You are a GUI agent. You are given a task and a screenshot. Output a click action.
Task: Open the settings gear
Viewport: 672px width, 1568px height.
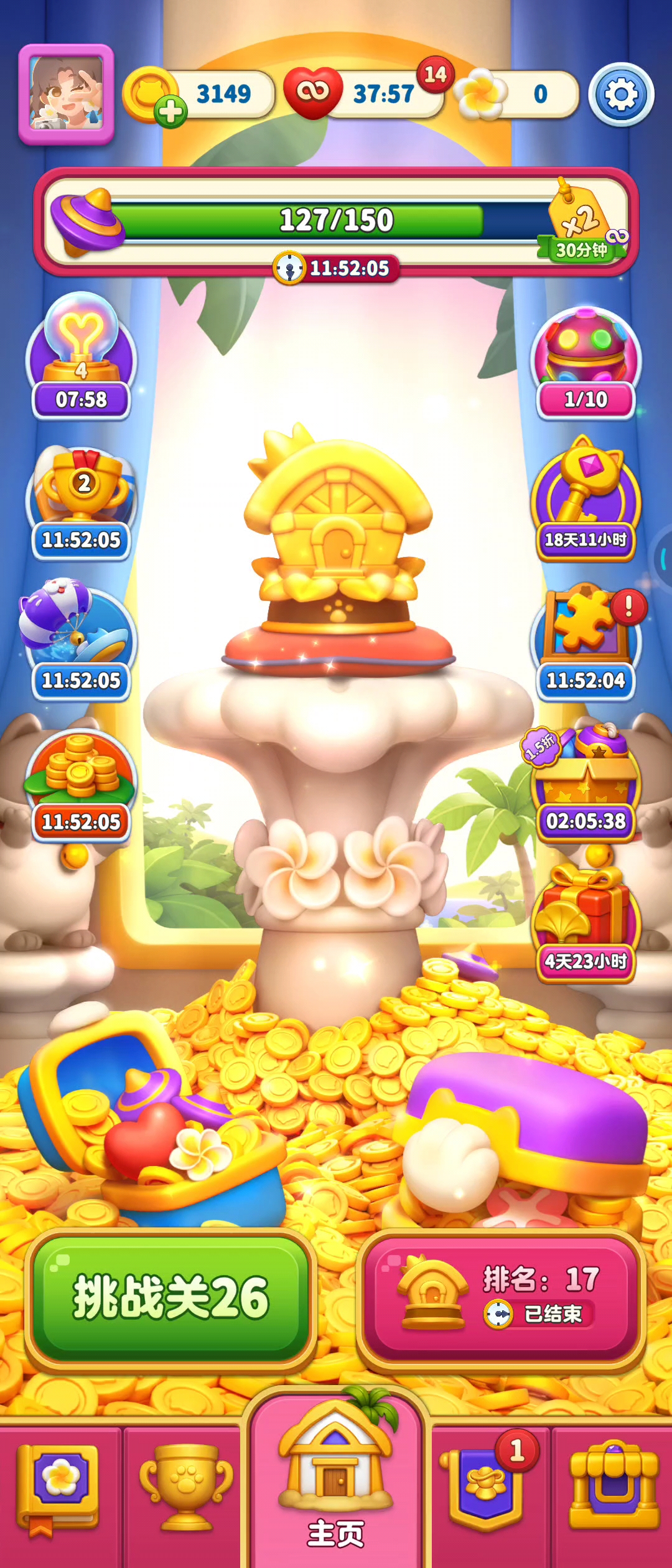pyautogui.click(x=620, y=95)
